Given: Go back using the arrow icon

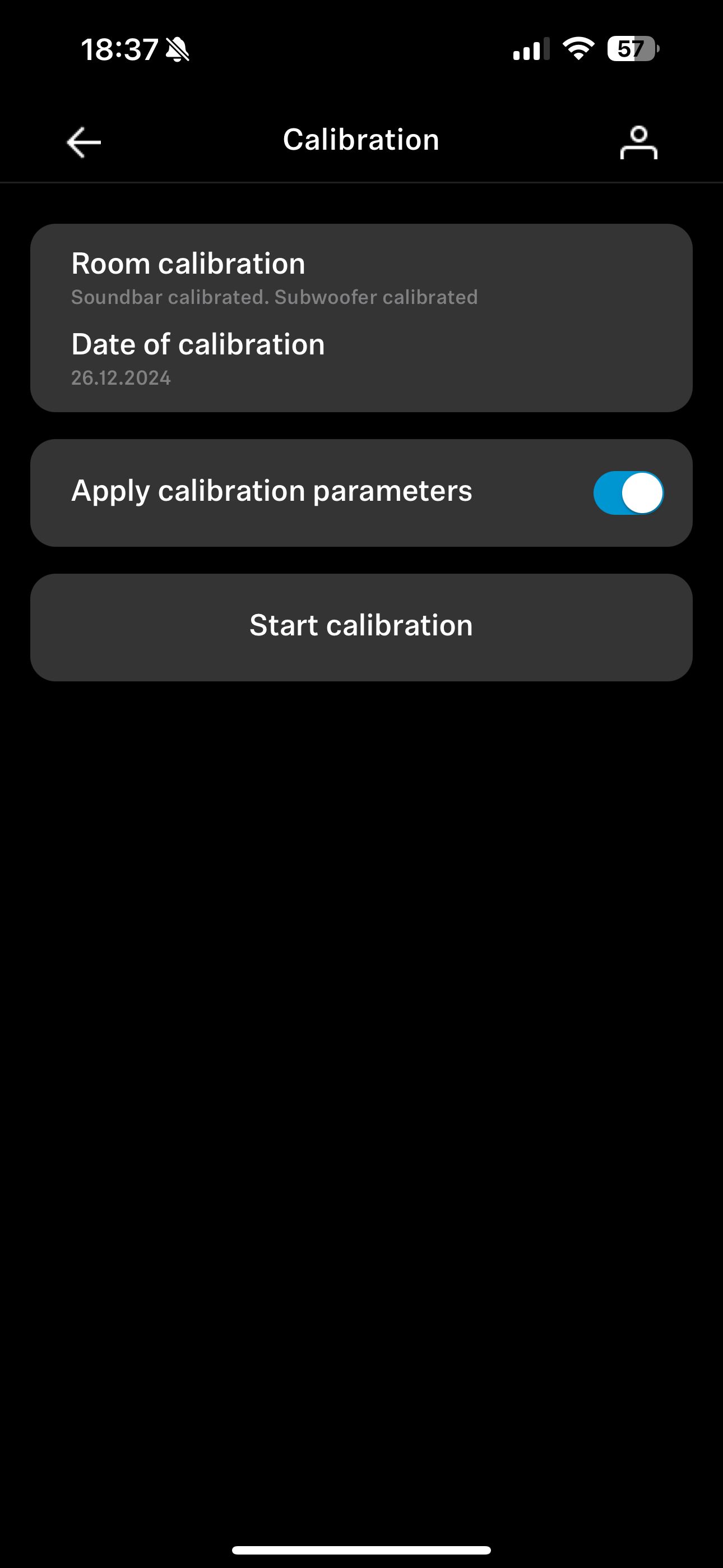Looking at the screenshot, I should coord(84,142).
